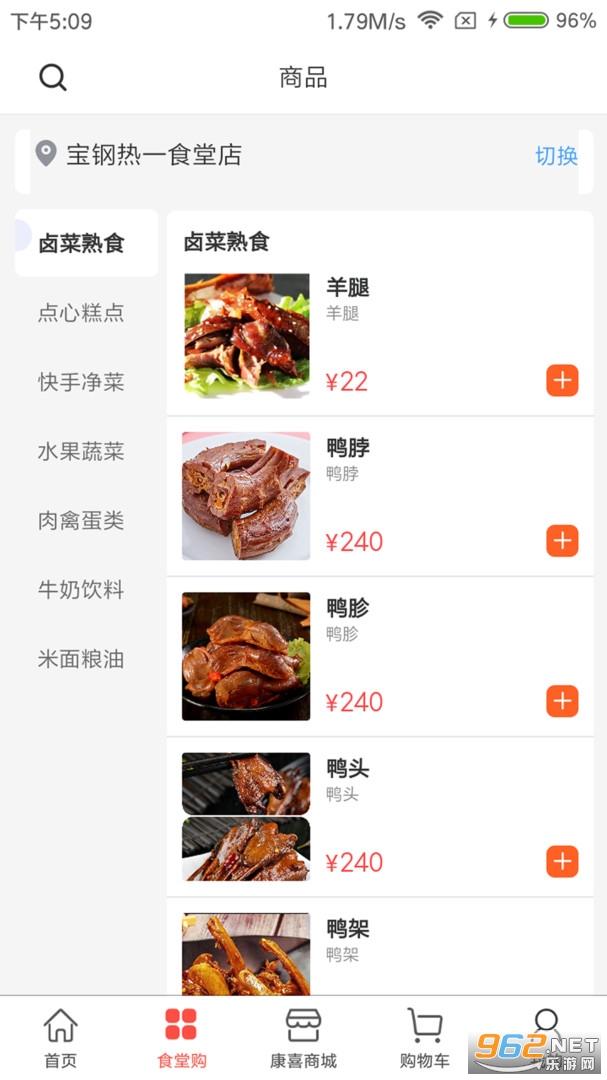Add 鸭头 to the cart
Viewport: 607px width, 1080px height.
(562, 861)
